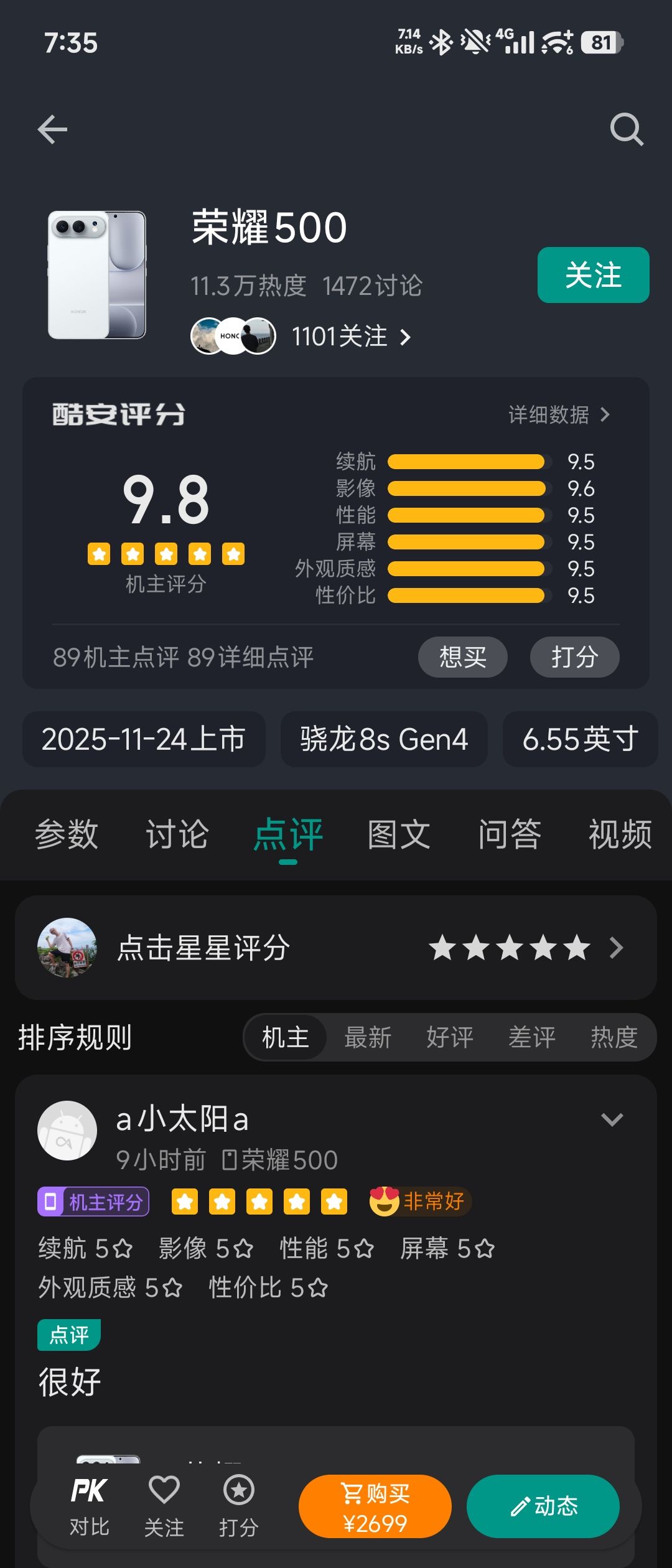Open the 图文 tab
The image size is (672, 1568).
click(399, 834)
